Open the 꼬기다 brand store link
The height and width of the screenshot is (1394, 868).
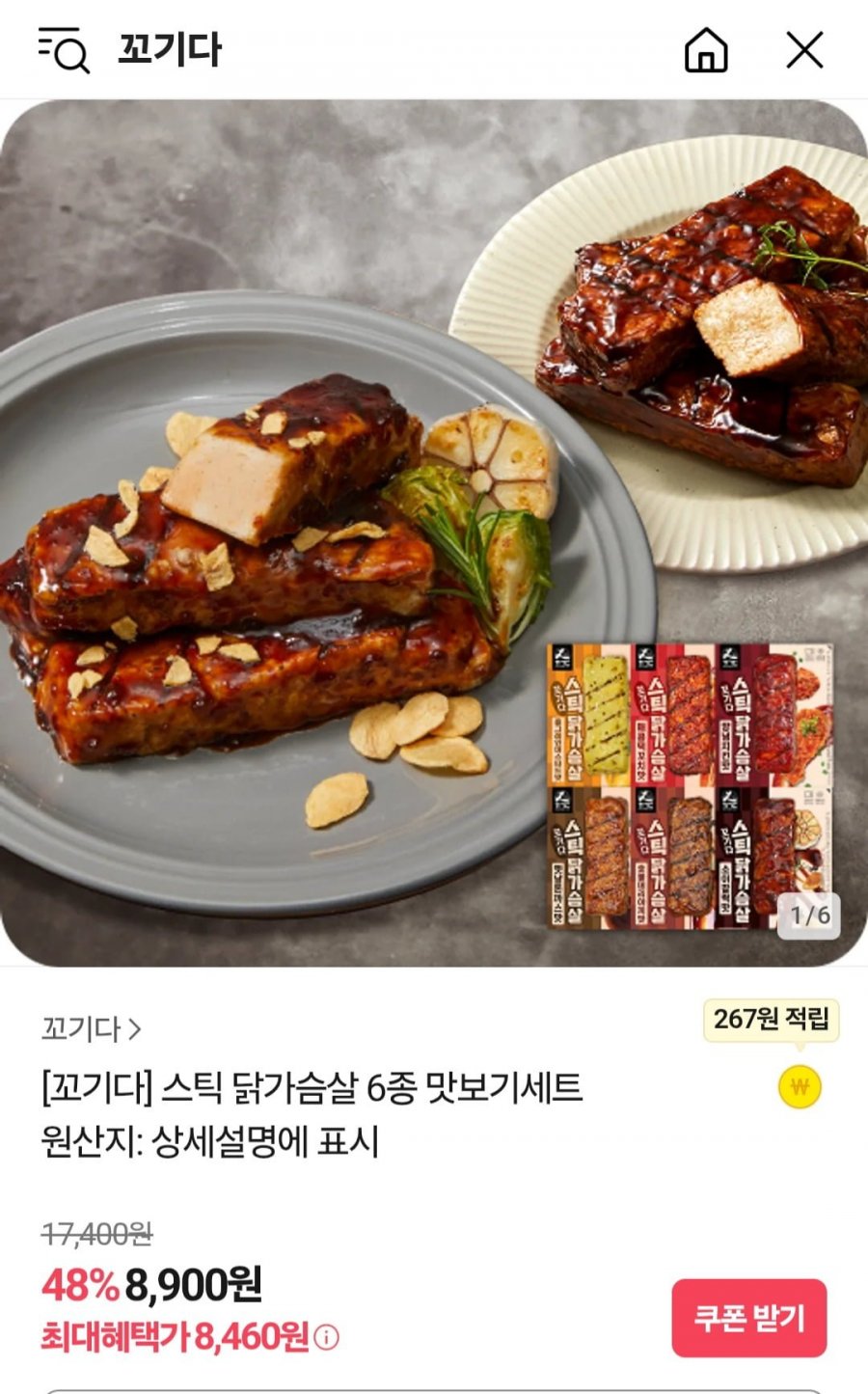(92, 1029)
